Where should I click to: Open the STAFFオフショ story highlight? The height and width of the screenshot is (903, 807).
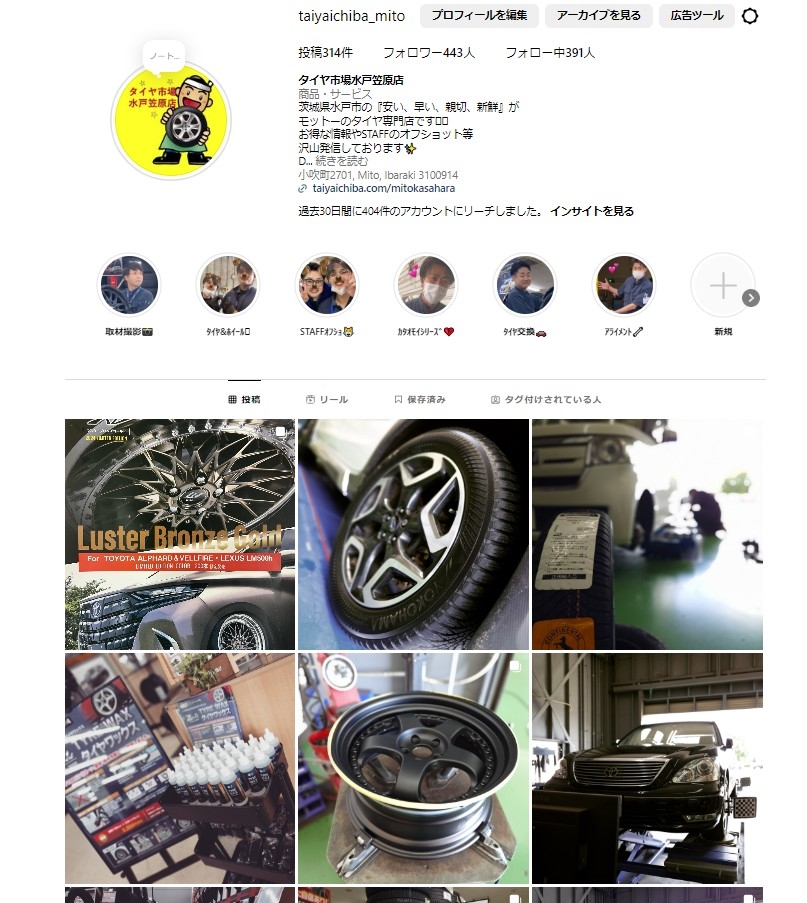click(x=327, y=285)
